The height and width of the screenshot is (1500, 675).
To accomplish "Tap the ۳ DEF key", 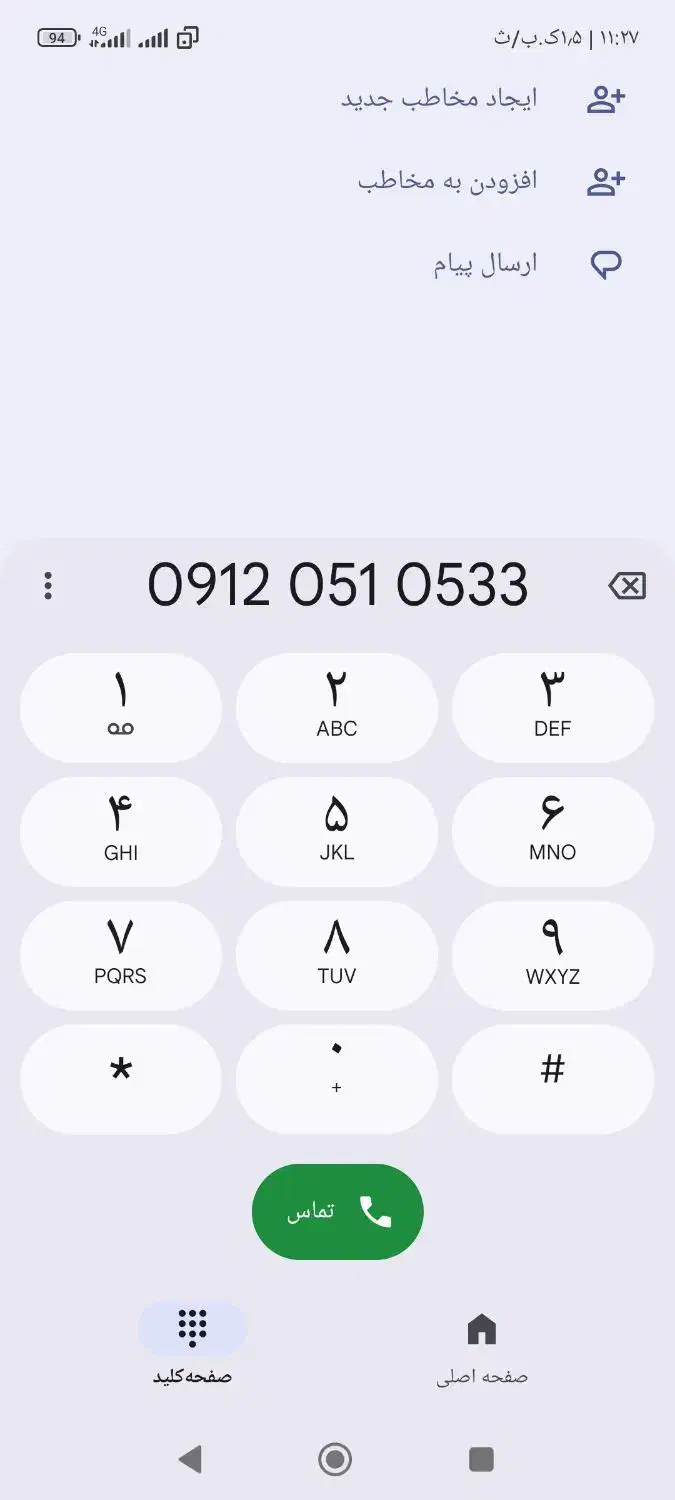I will (x=553, y=708).
